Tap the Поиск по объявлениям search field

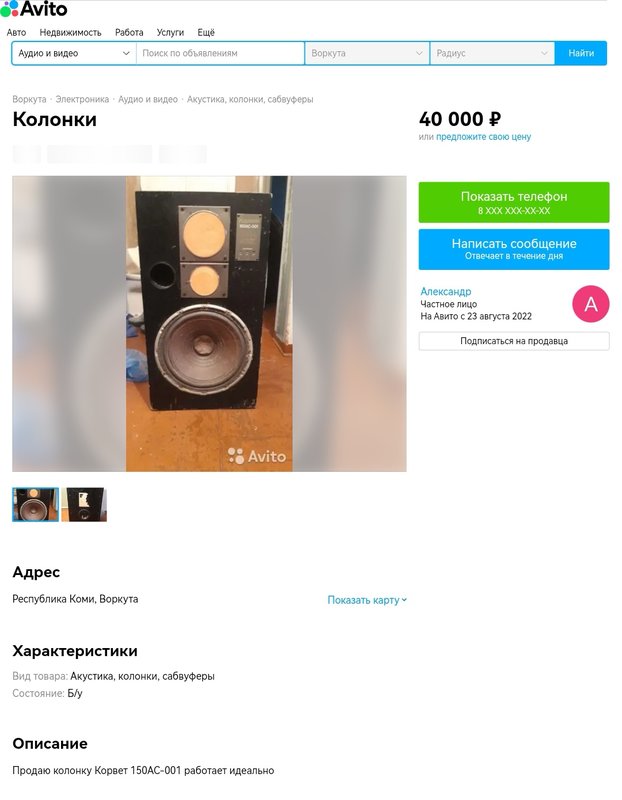220,53
